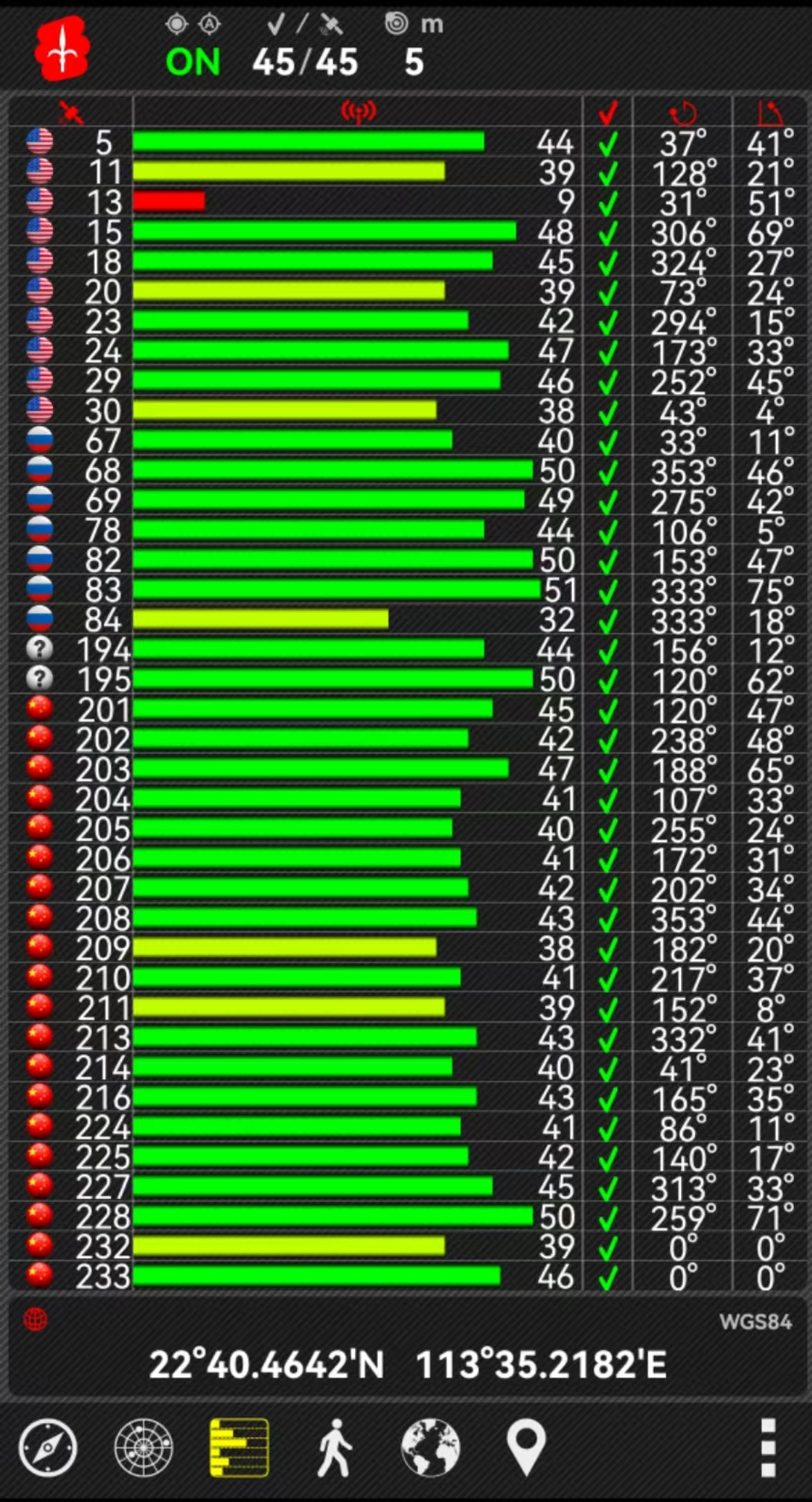Tap the red app logo icon
812x1502 pixels.
[62, 49]
